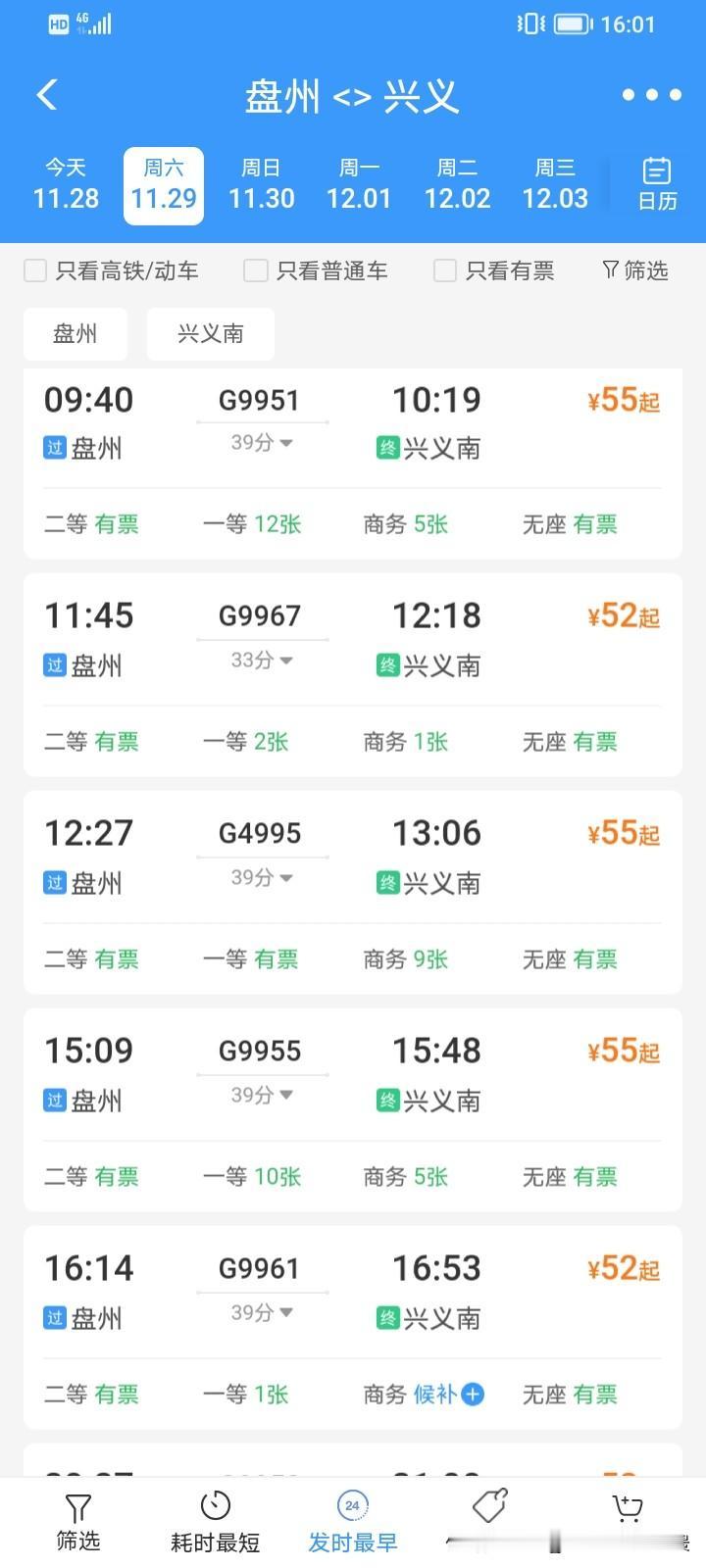Click the ¥52起 price for train G9967
The width and height of the screenshot is (706, 1568).
click(x=620, y=614)
